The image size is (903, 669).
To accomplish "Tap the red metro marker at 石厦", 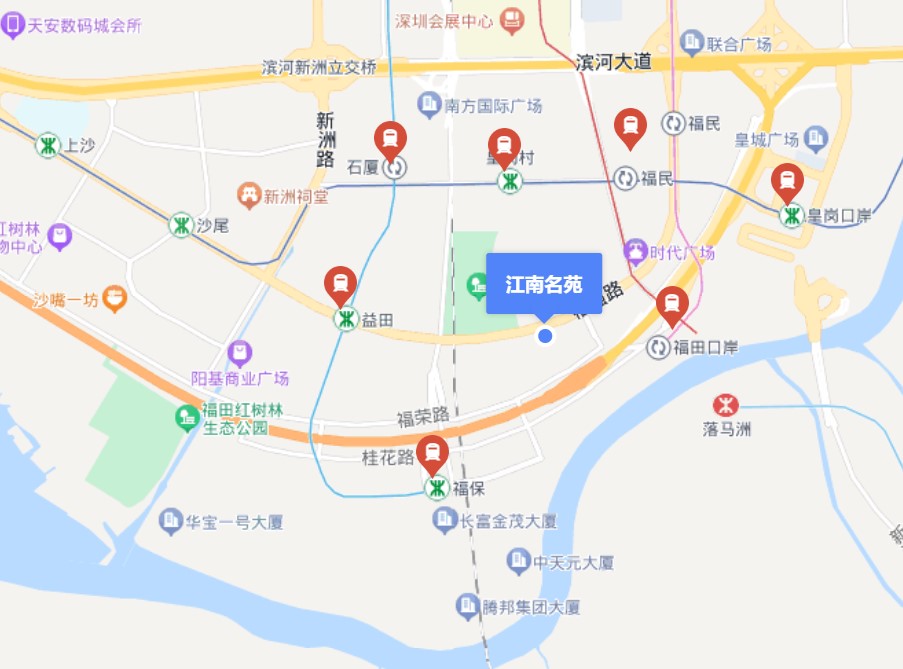I will pos(390,137).
